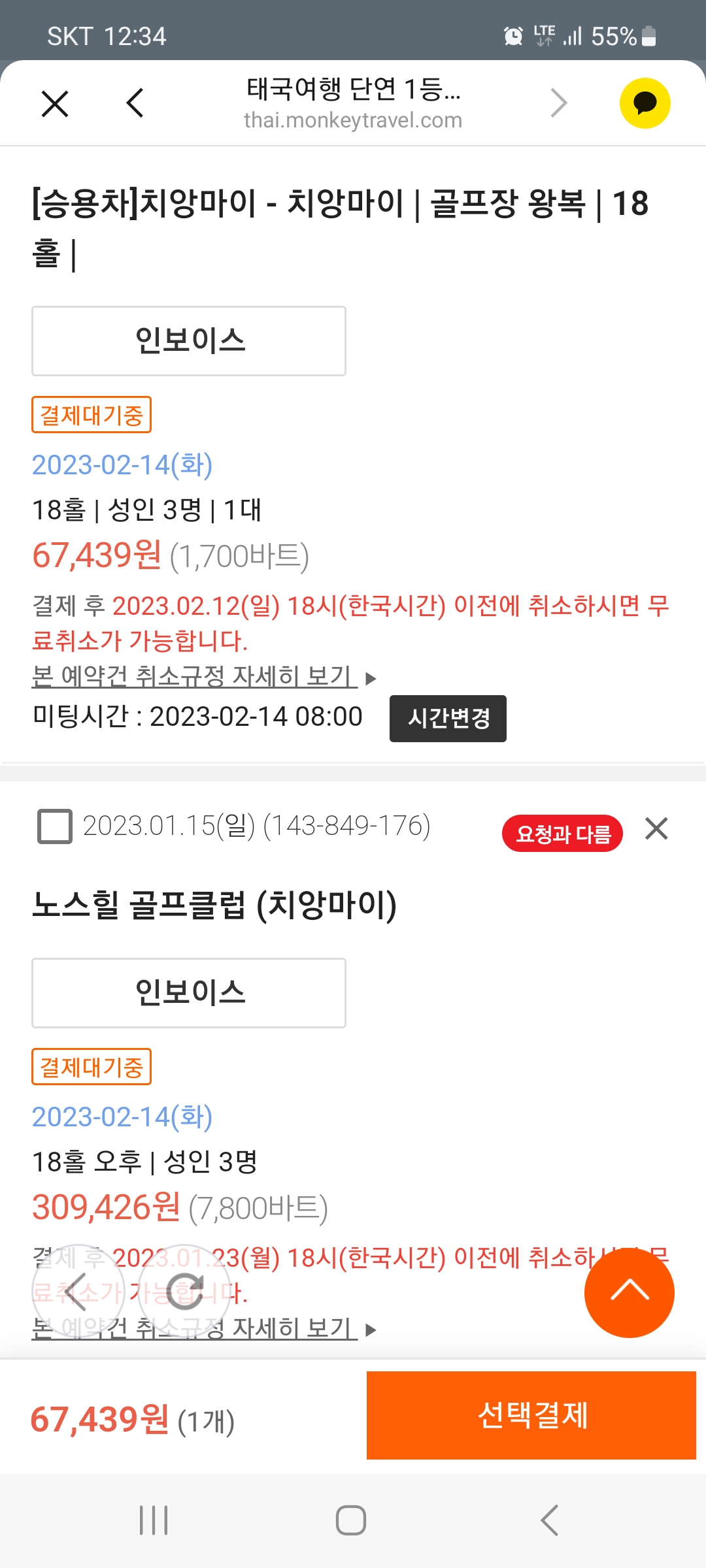Go to the home screen via navigation bar
This screenshot has height=1568, width=706.
[351, 1520]
